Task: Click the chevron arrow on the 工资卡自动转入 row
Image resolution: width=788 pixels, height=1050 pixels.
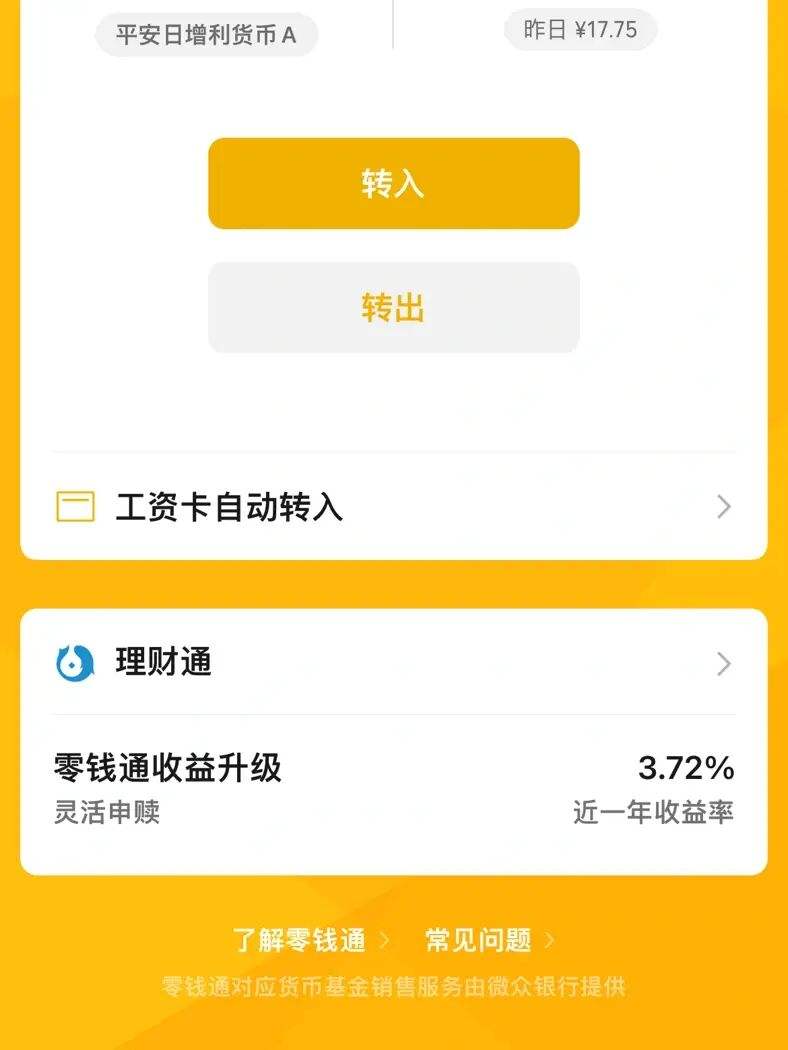Action: pos(722,506)
